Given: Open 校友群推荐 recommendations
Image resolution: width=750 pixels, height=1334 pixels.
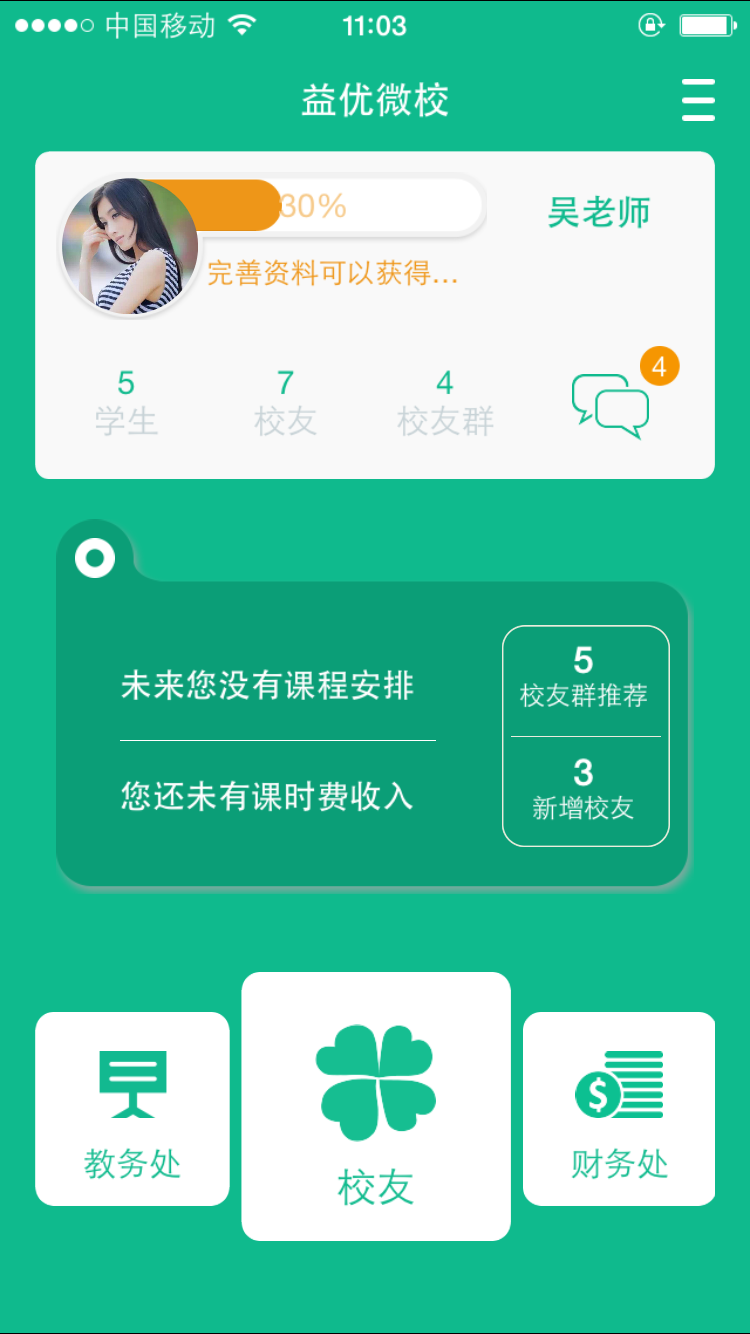Looking at the screenshot, I should (584, 678).
